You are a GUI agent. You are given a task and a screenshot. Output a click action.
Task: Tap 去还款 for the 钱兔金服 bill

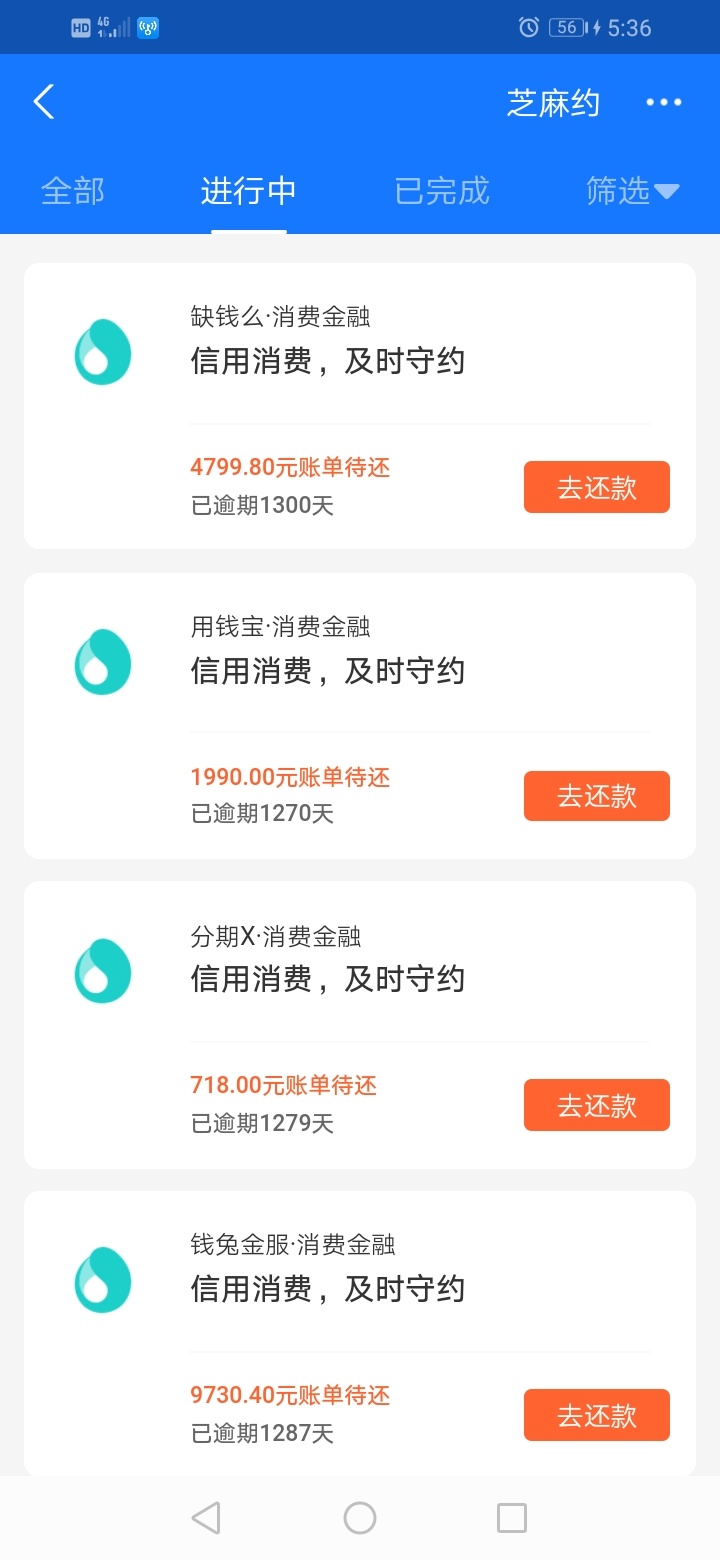[x=597, y=1415]
